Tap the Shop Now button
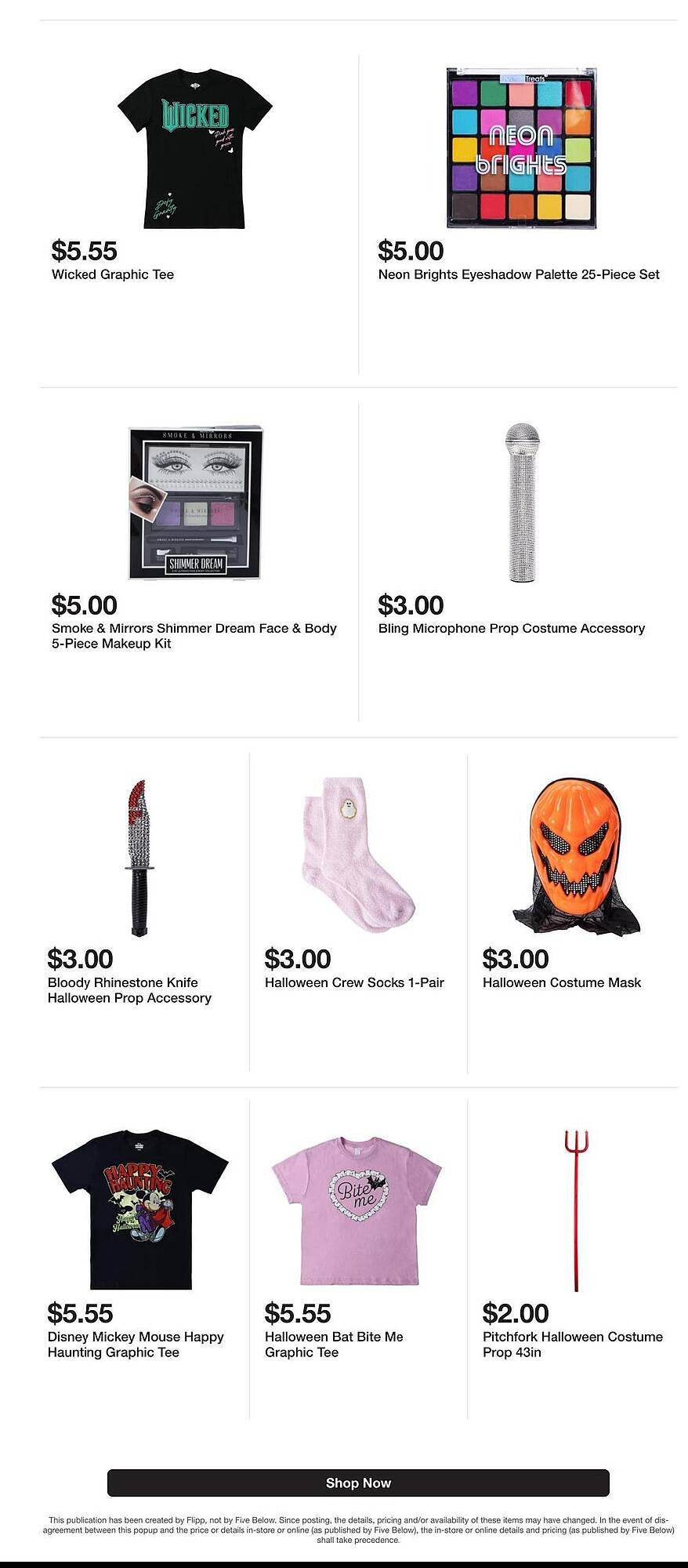Image resolution: width=688 pixels, height=1568 pixels. (x=358, y=1483)
